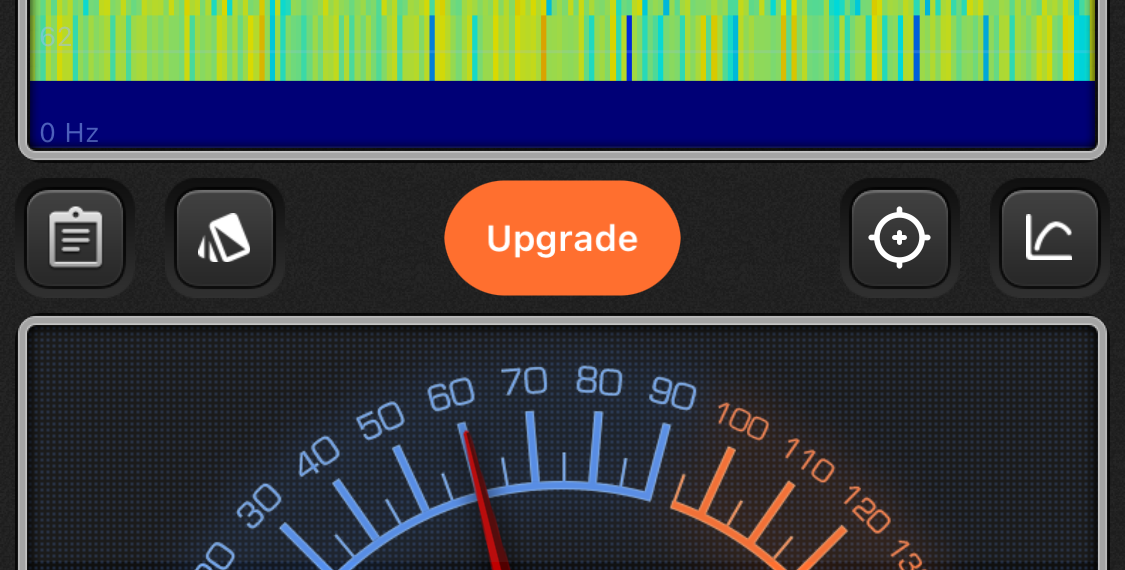Image resolution: width=1125 pixels, height=570 pixels.
Task: Tap the orange Upgrade button
Action: pos(562,238)
